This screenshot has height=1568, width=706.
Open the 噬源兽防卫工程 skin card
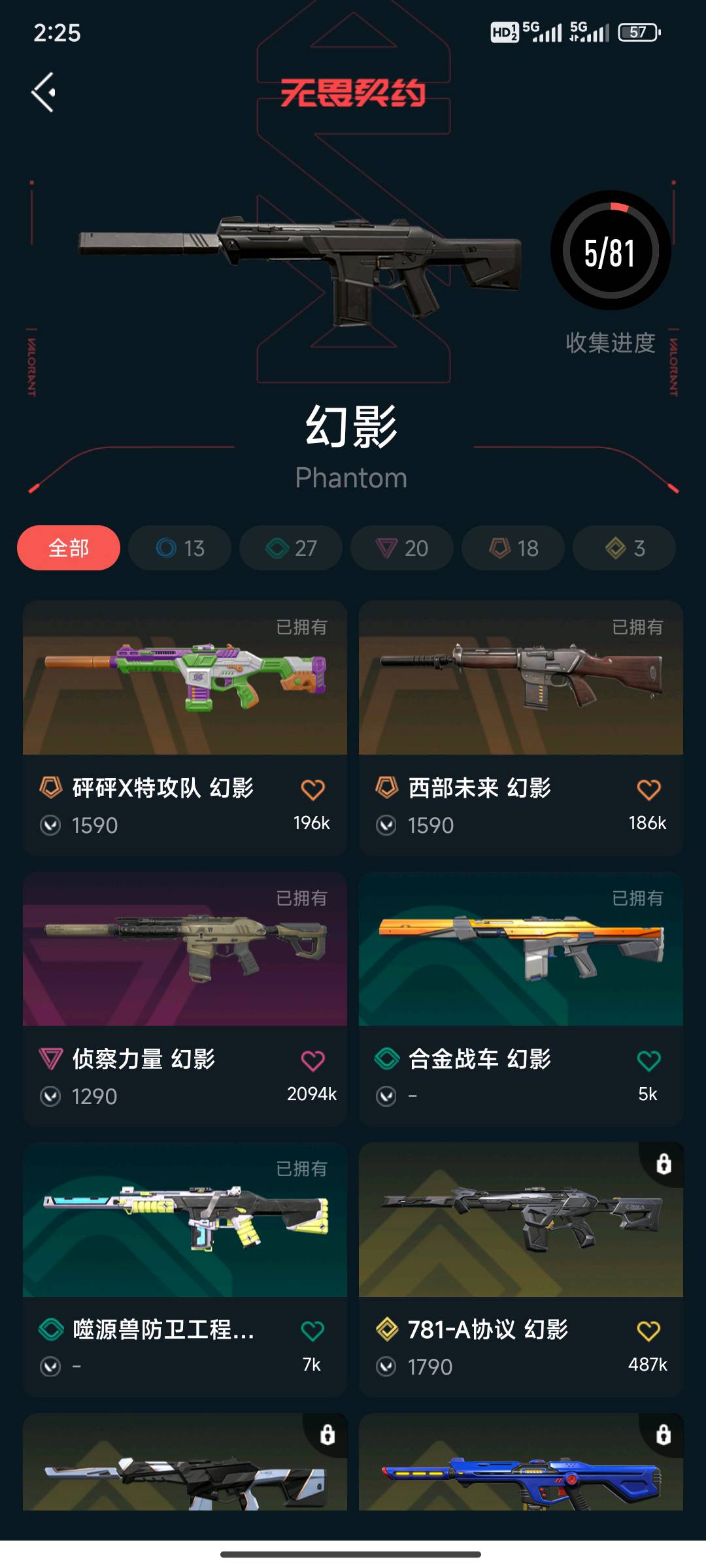184,1220
